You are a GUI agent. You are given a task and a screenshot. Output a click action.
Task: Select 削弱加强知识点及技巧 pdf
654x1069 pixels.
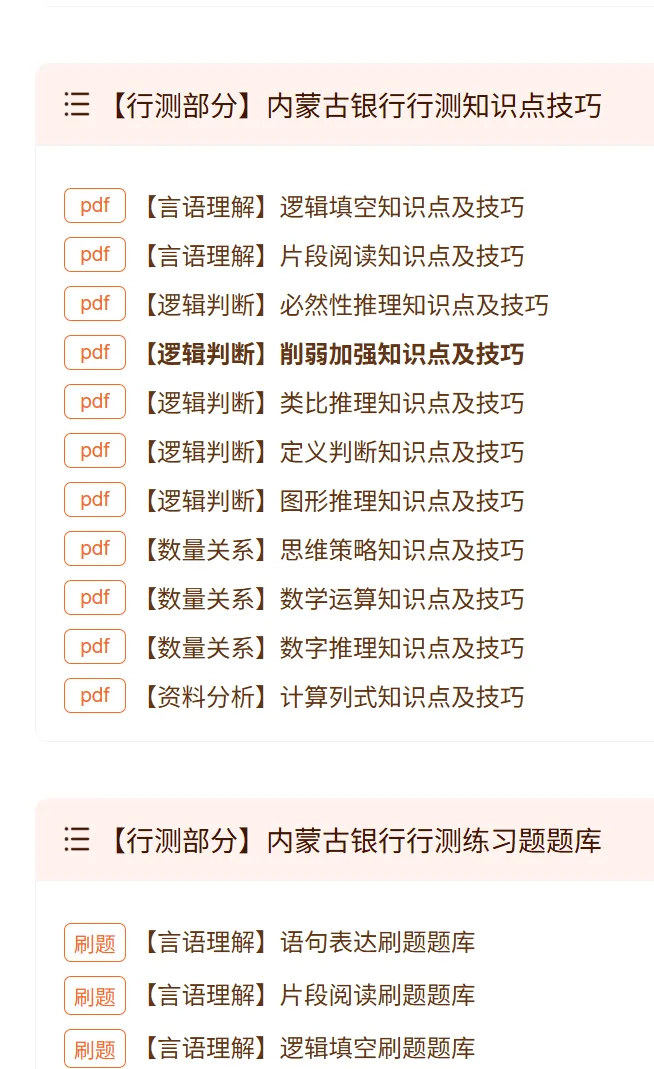[x=333, y=354]
